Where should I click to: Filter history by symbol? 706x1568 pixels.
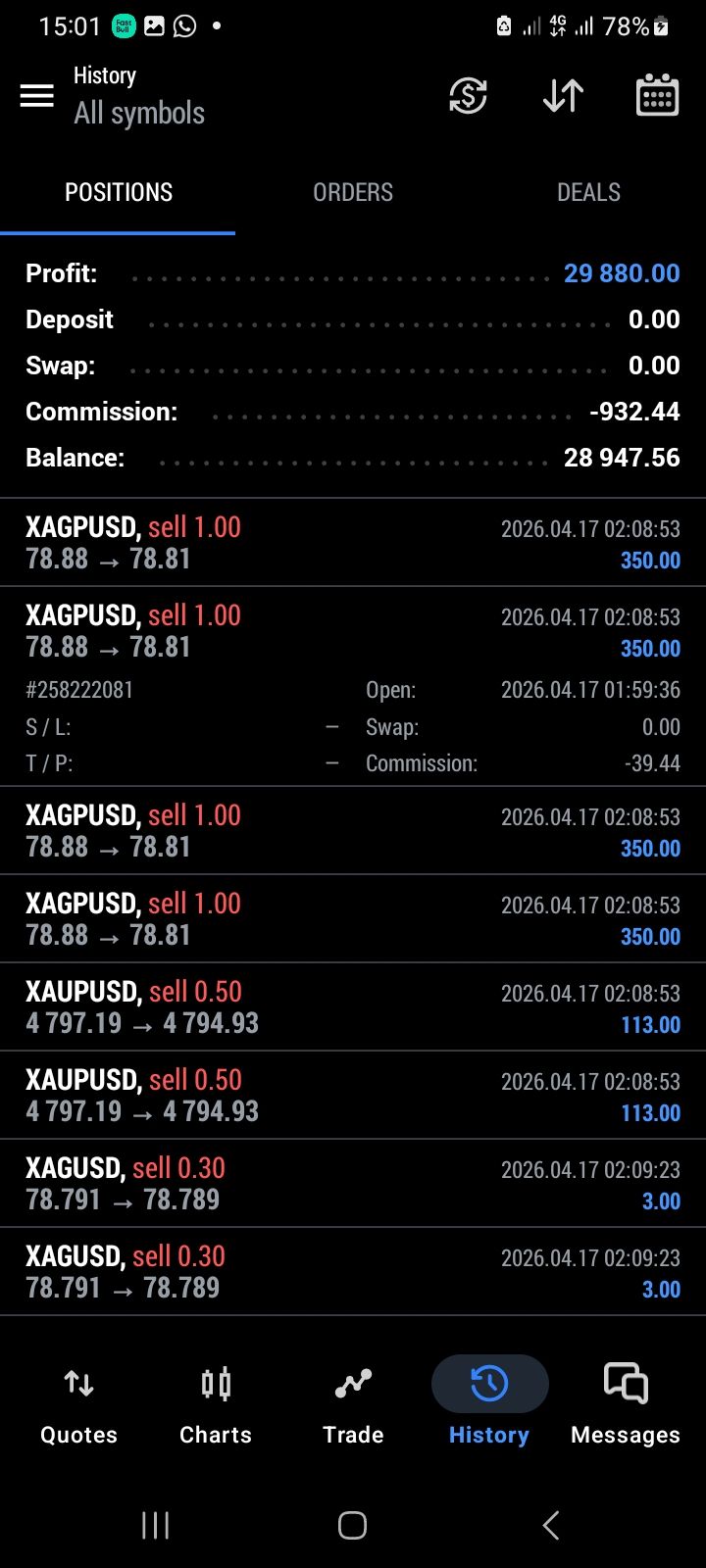(468, 96)
